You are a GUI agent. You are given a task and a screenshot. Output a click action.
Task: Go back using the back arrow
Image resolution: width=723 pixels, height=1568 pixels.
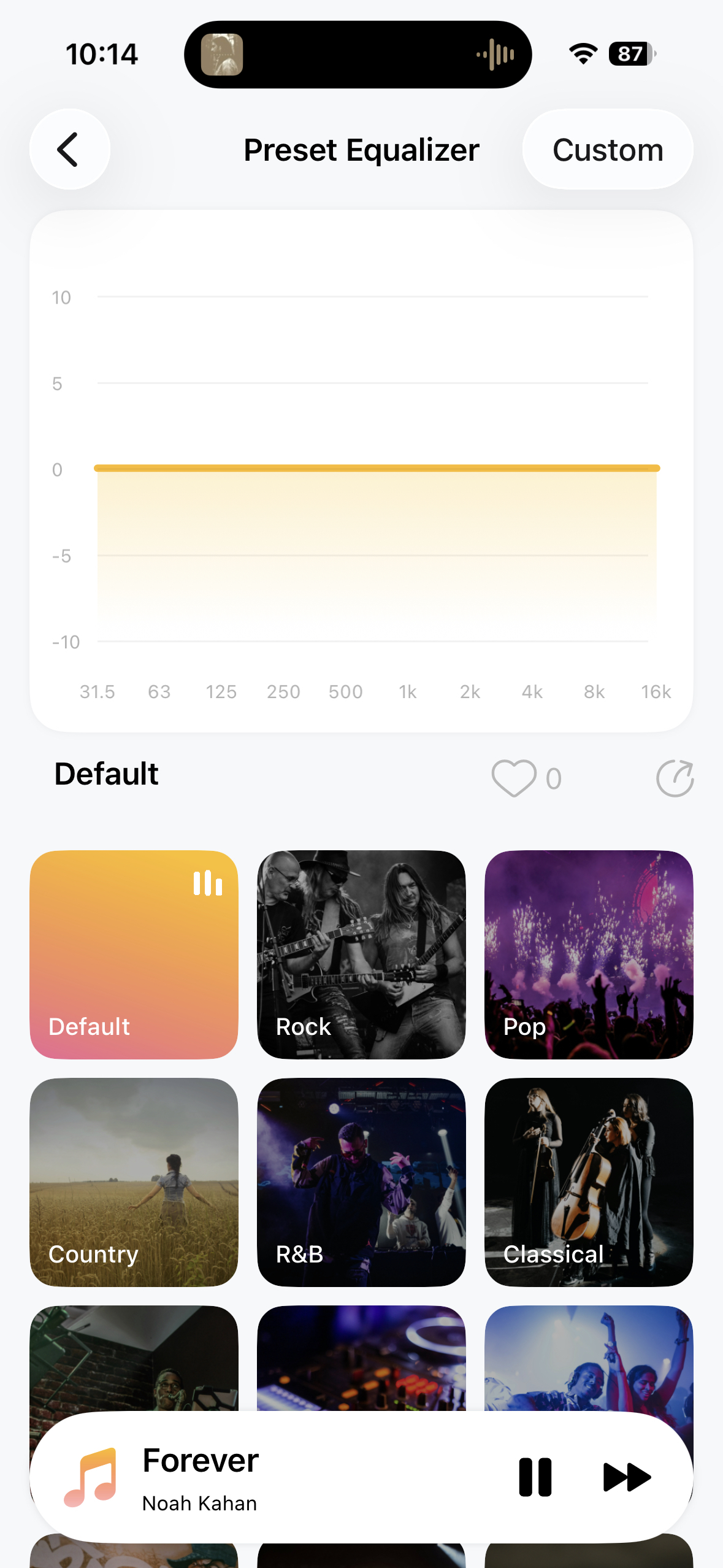69,149
